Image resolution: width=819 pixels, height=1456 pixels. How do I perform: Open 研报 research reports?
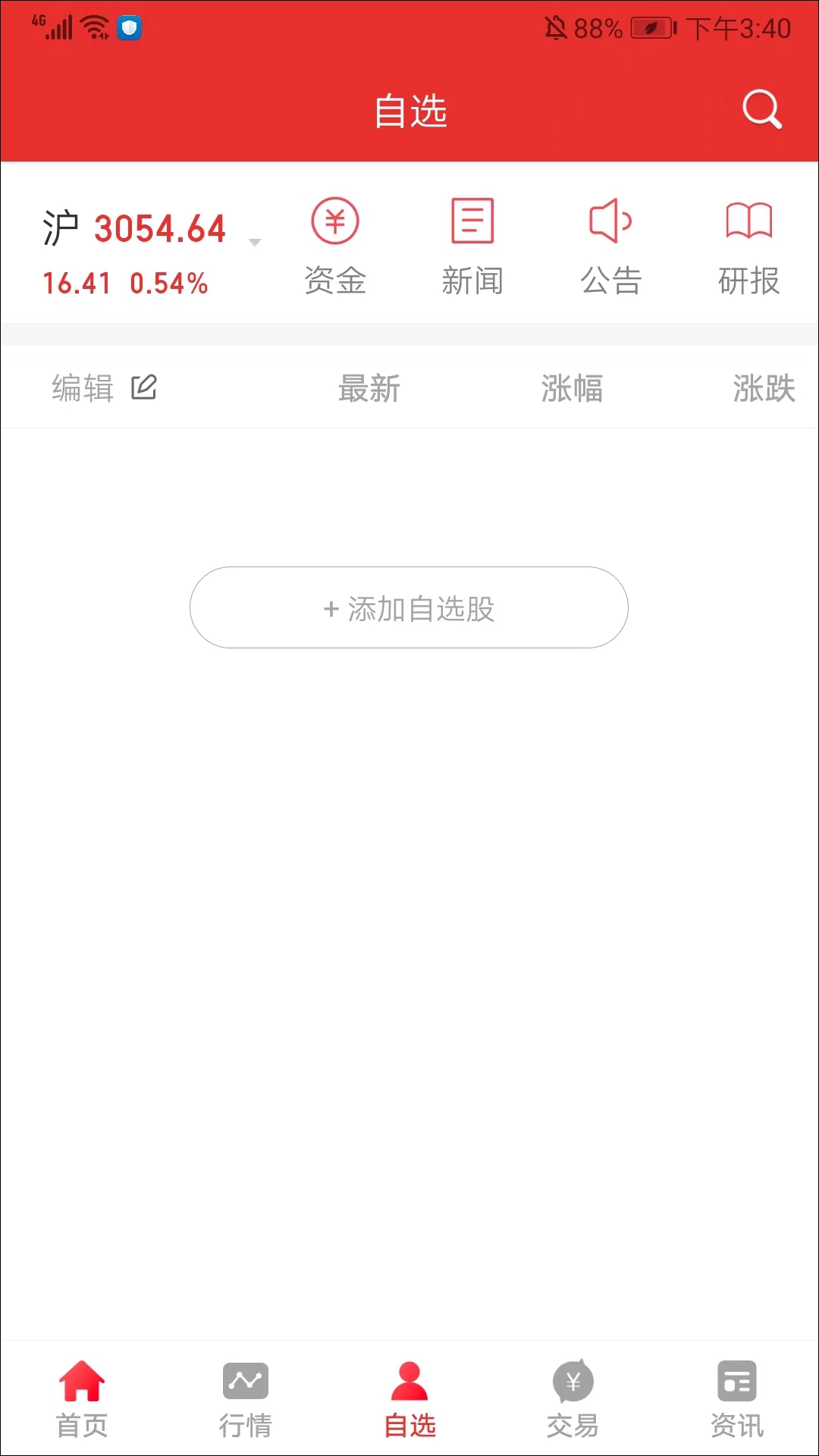[x=748, y=247]
